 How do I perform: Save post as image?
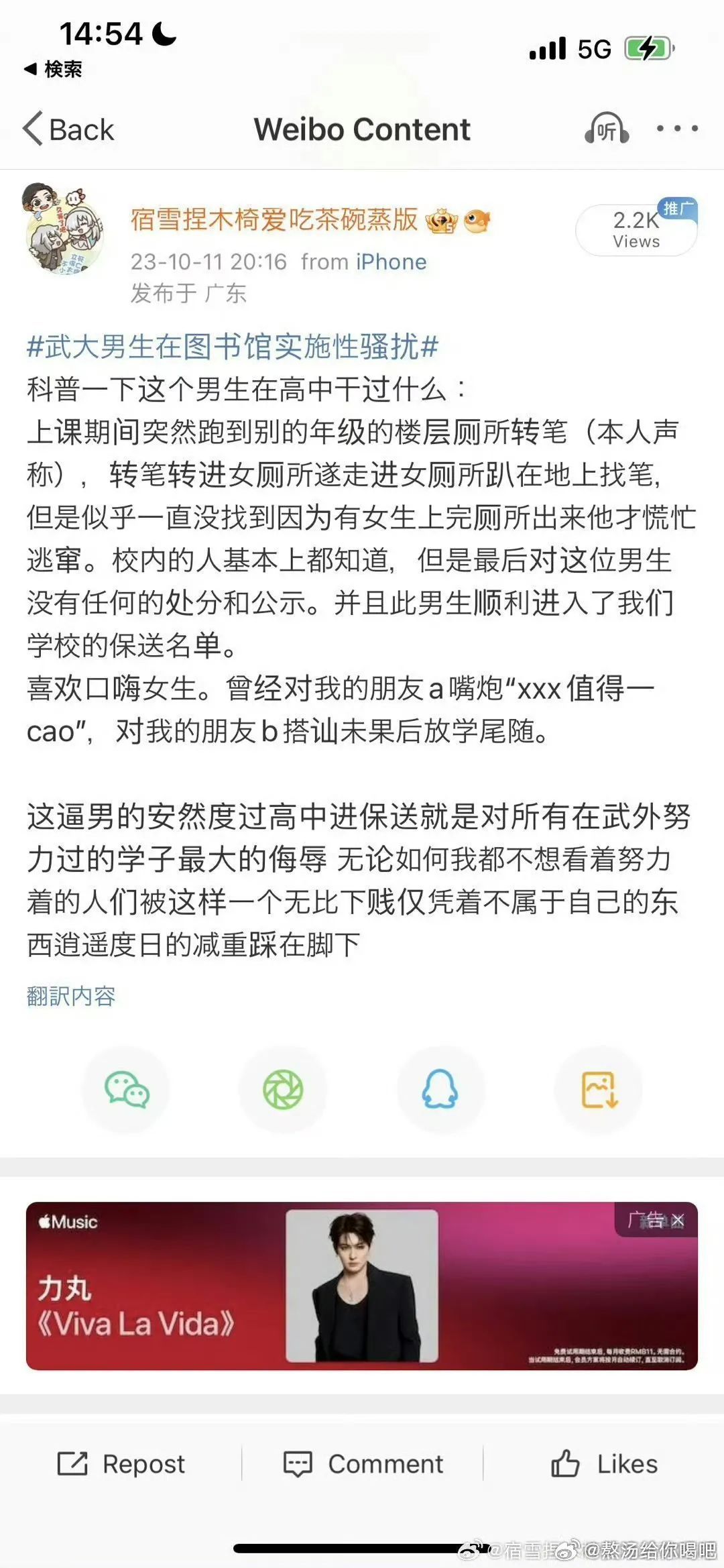[x=599, y=1089]
